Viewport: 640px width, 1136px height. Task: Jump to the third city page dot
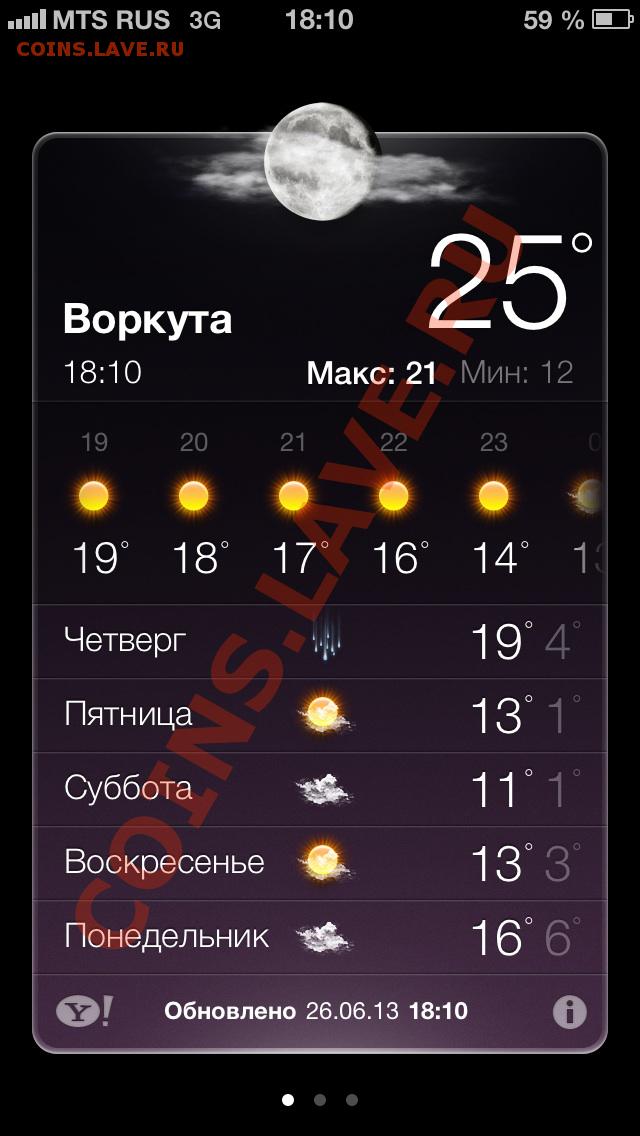click(x=352, y=1100)
